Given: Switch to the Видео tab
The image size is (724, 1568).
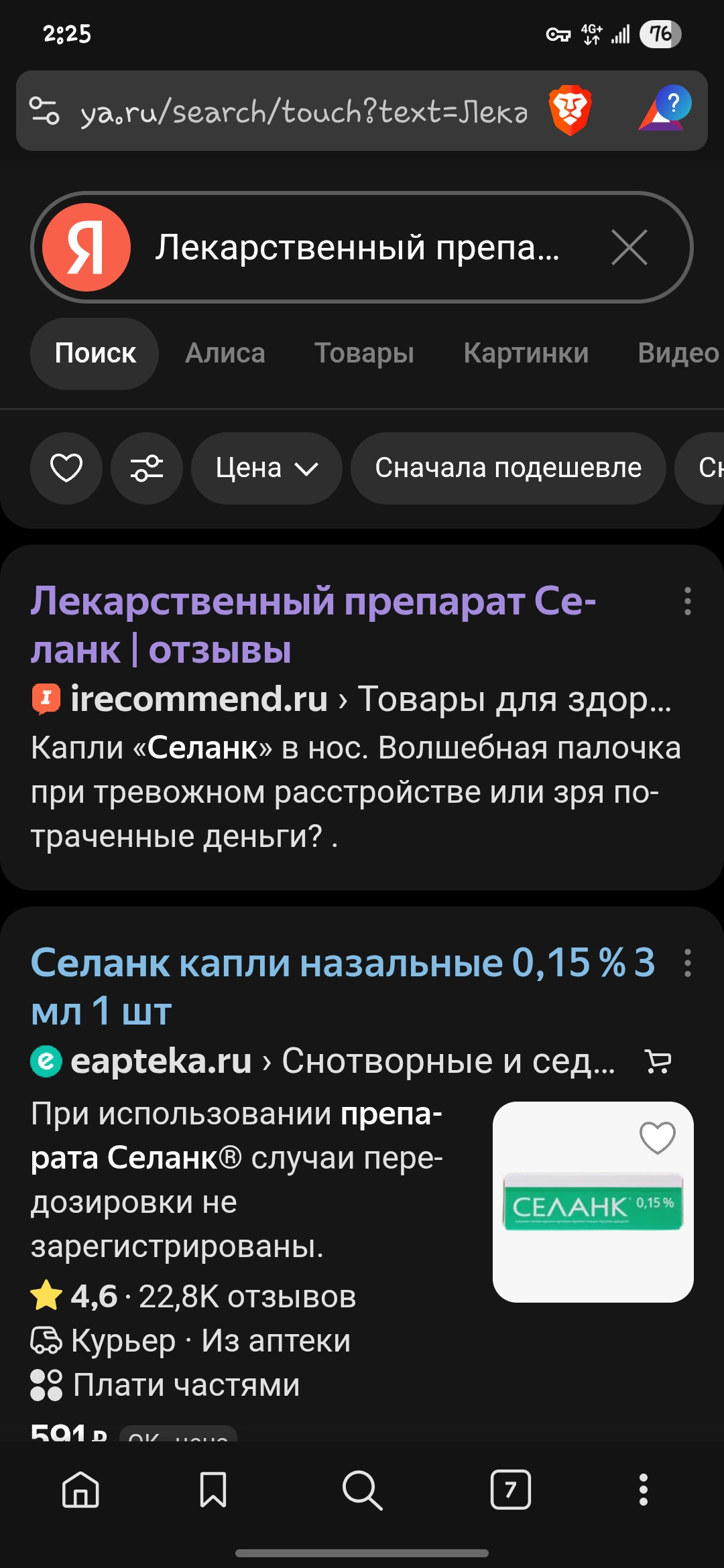Looking at the screenshot, I should click(678, 353).
